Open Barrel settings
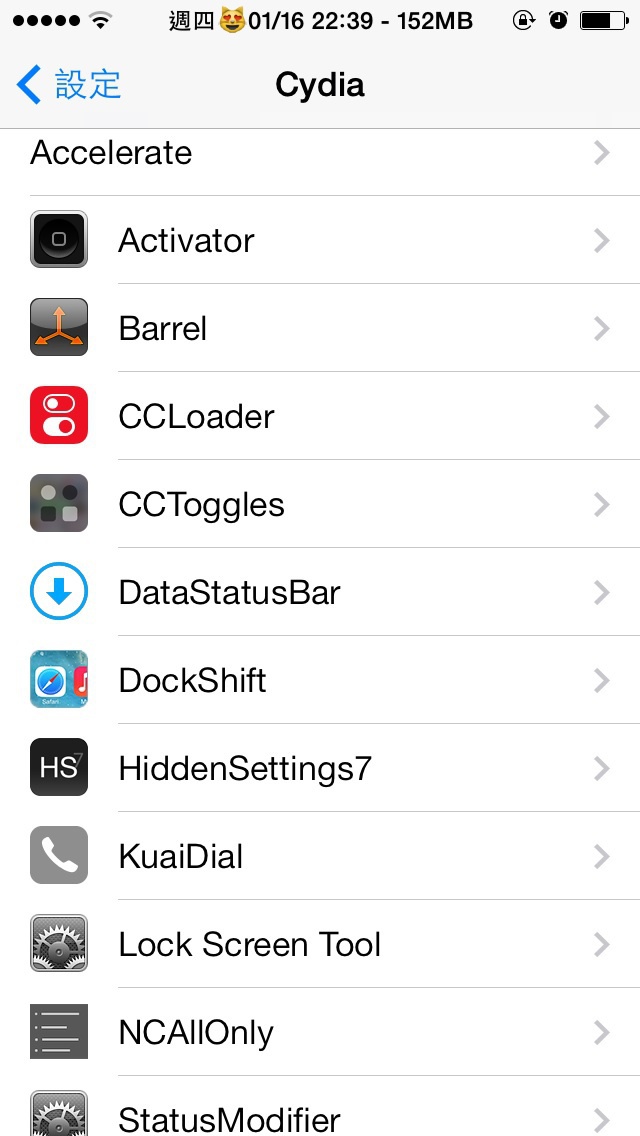Image resolution: width=640 pixels, height=1136 pixels. [320, 328]
